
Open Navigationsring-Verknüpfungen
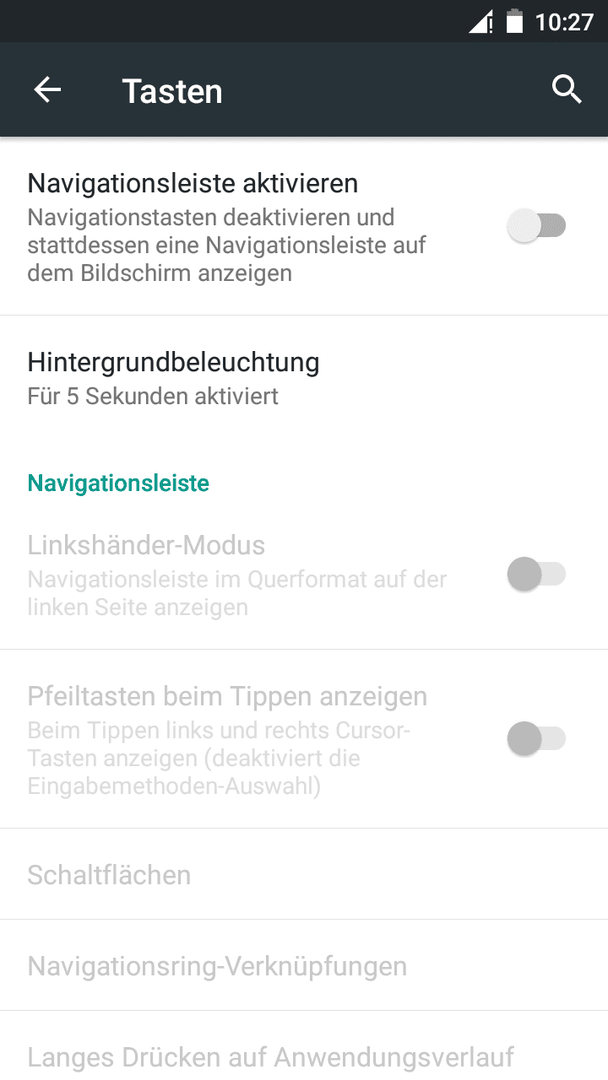coord(304,966)
